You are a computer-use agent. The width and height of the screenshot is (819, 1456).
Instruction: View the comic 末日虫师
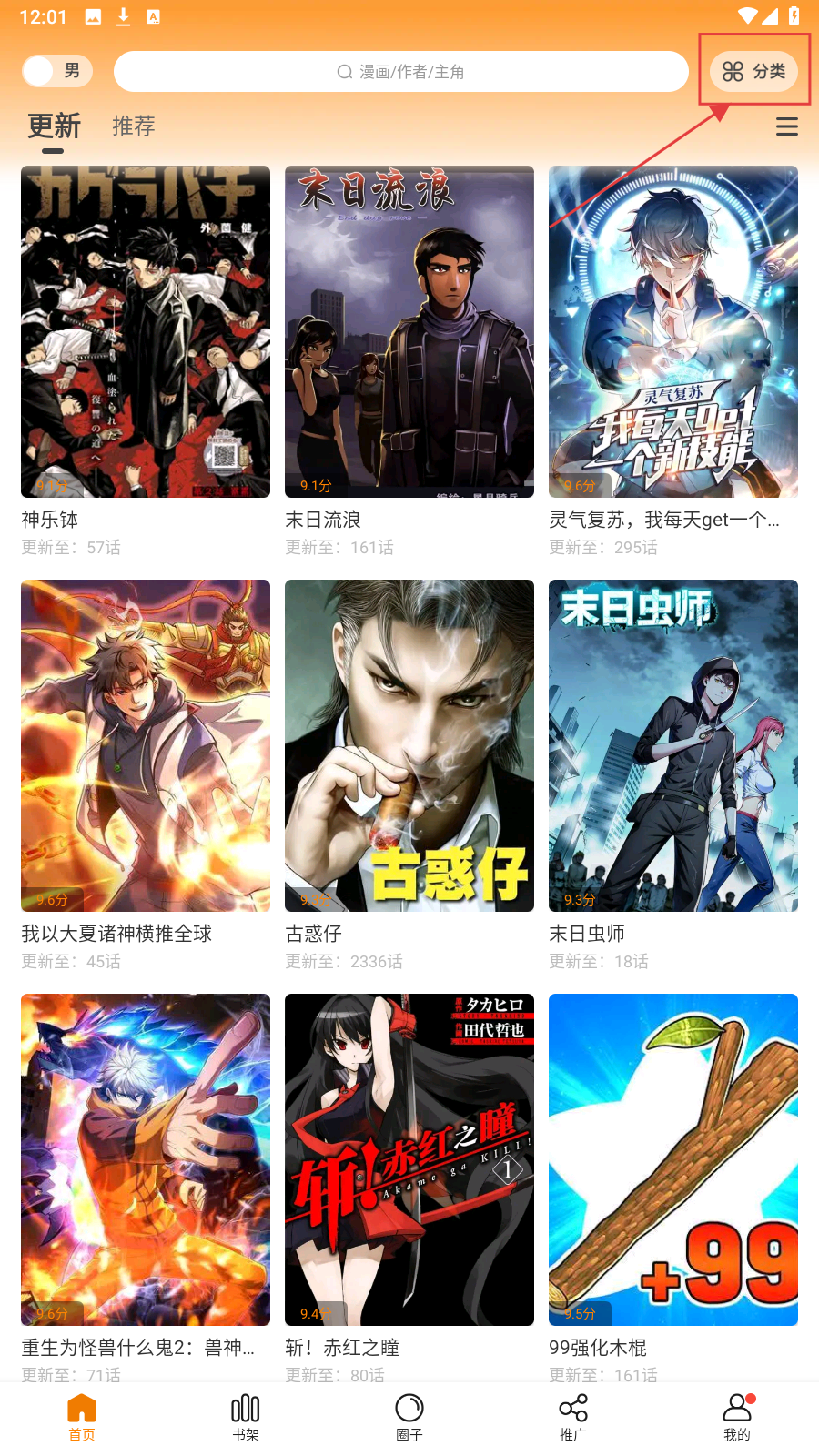tap(673, 745)
